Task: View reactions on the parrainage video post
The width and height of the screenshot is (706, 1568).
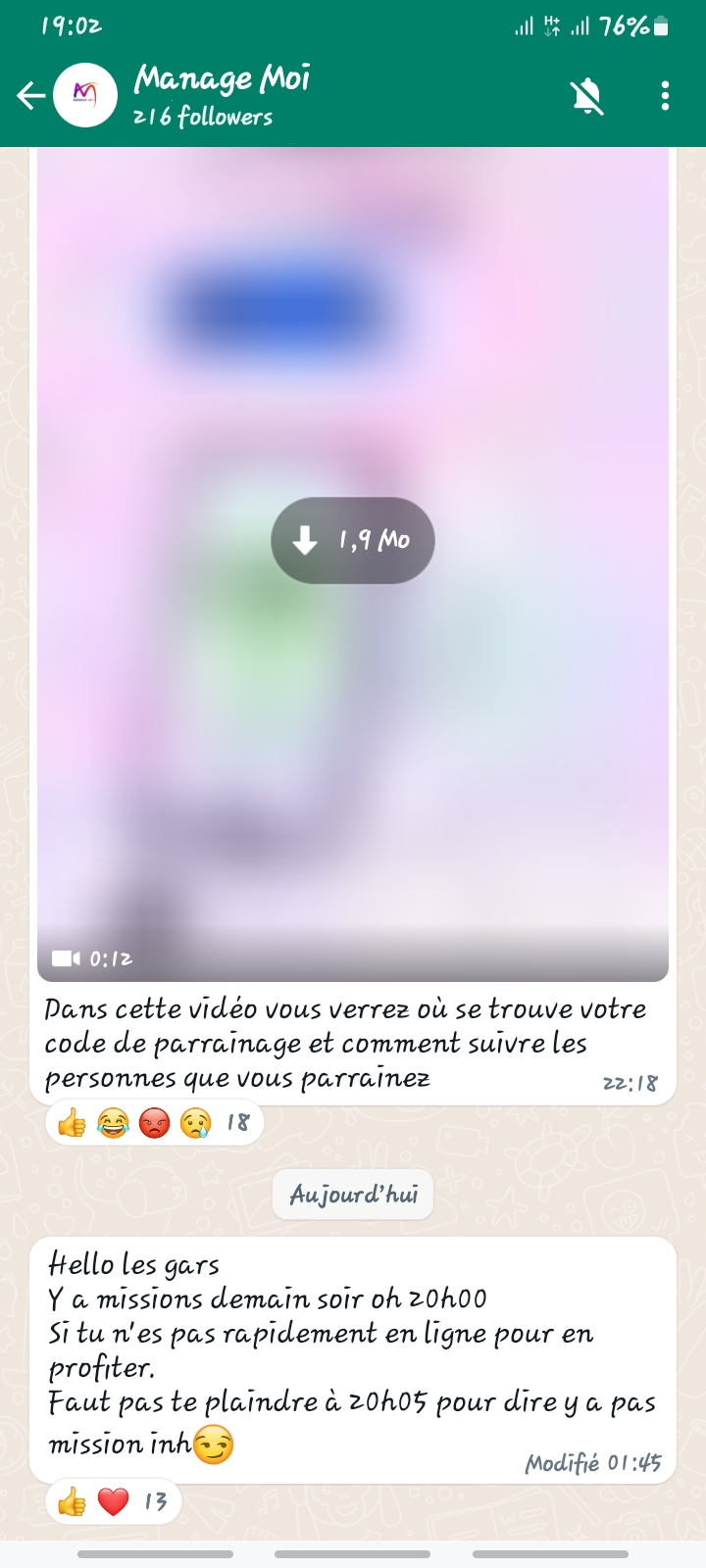Action: [154, 1122]
